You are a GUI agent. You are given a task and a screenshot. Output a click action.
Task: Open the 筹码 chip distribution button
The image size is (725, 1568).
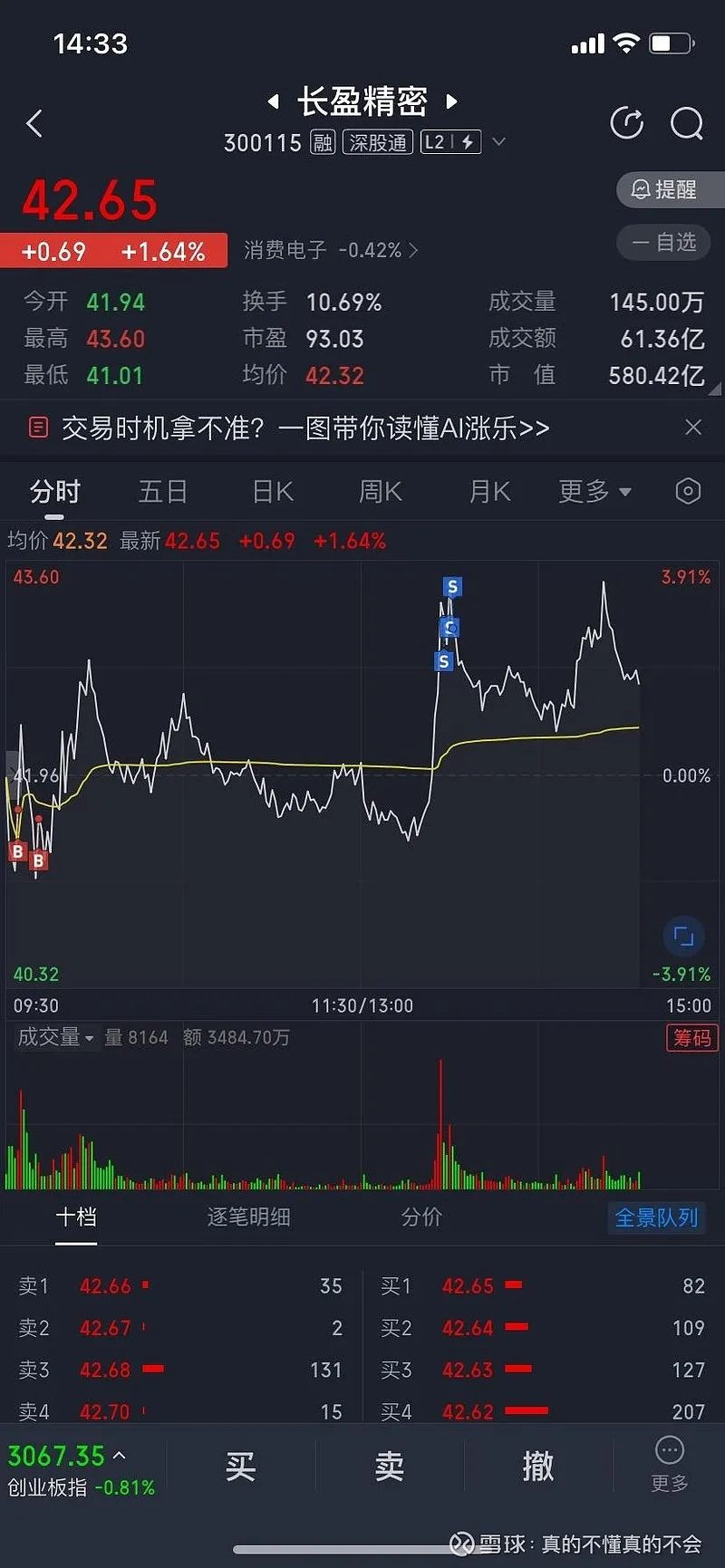(691, 1037)
